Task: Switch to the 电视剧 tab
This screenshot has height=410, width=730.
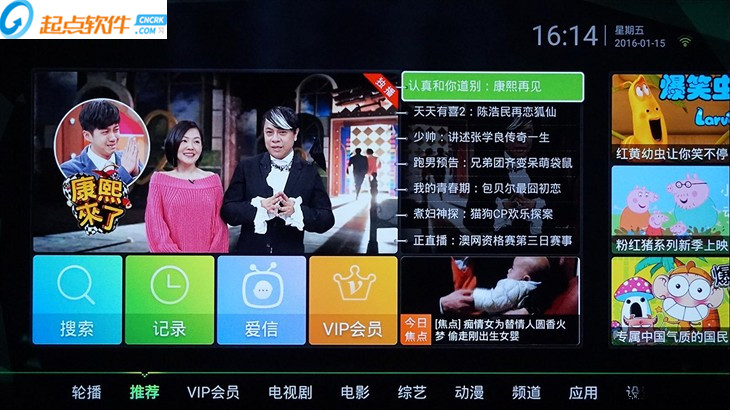Action: tap(290, 392)
